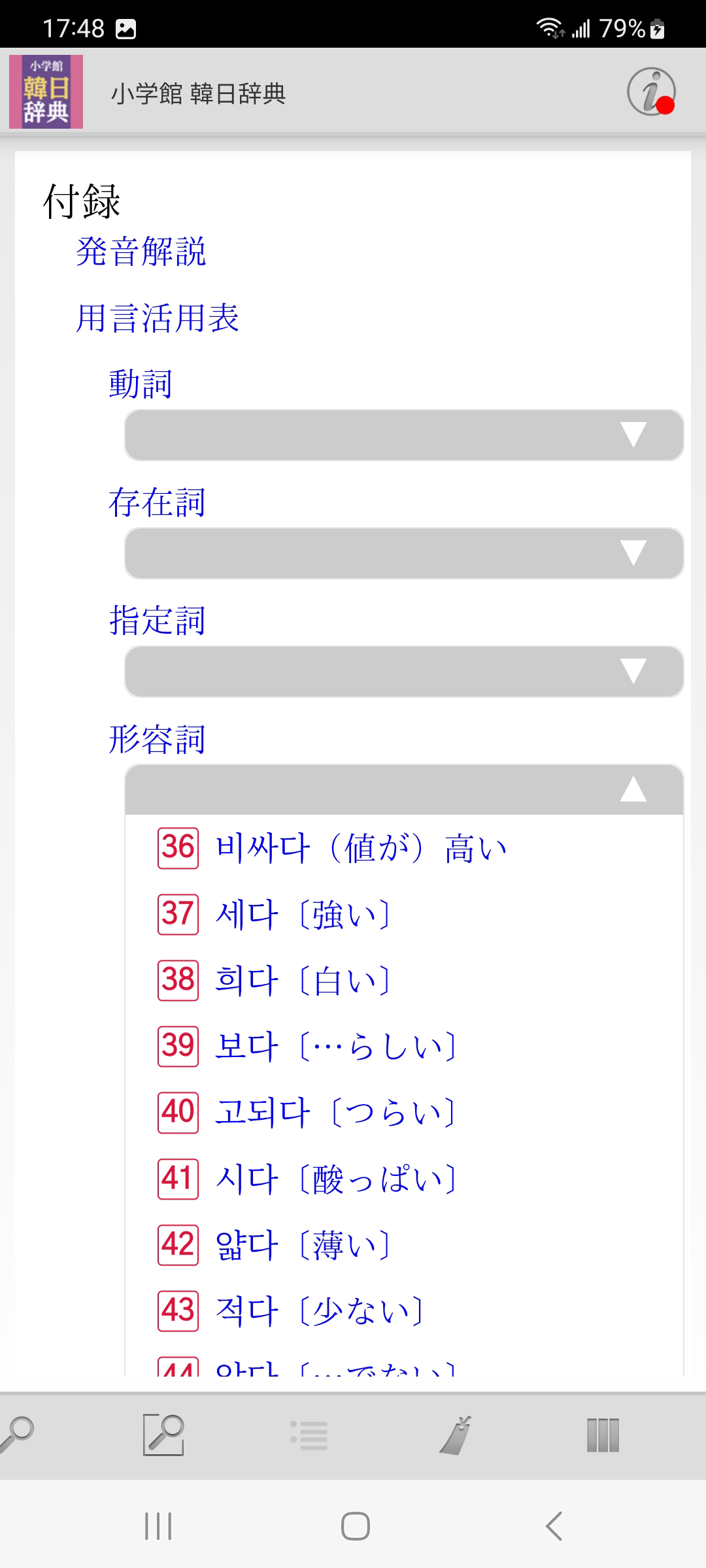Go back with the system back button
Viewport: 706px width, 1568px height.
tap(554, 1526)
